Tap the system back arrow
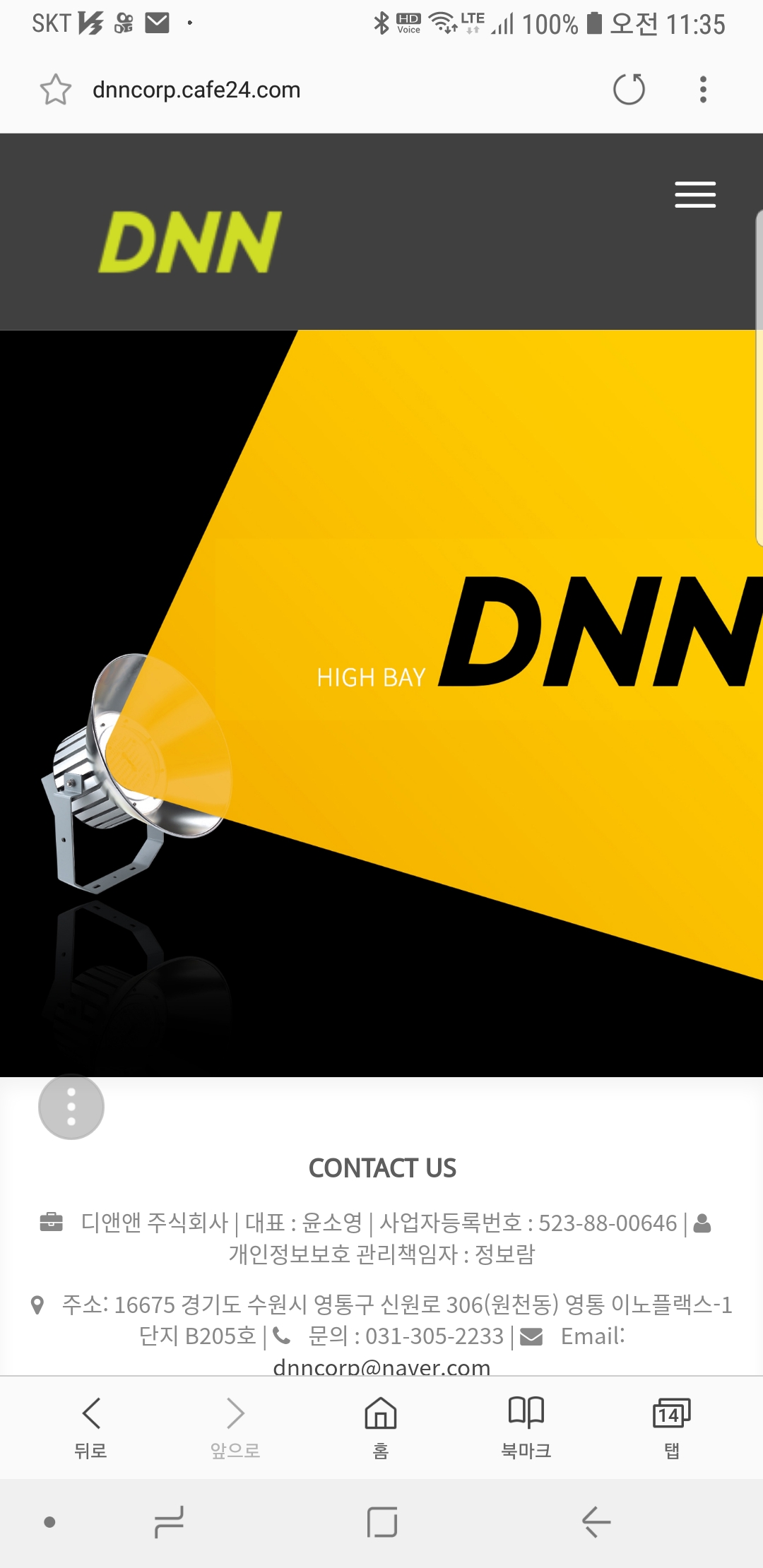This screenshot has width=763, height=1568. pos(596,1522)
